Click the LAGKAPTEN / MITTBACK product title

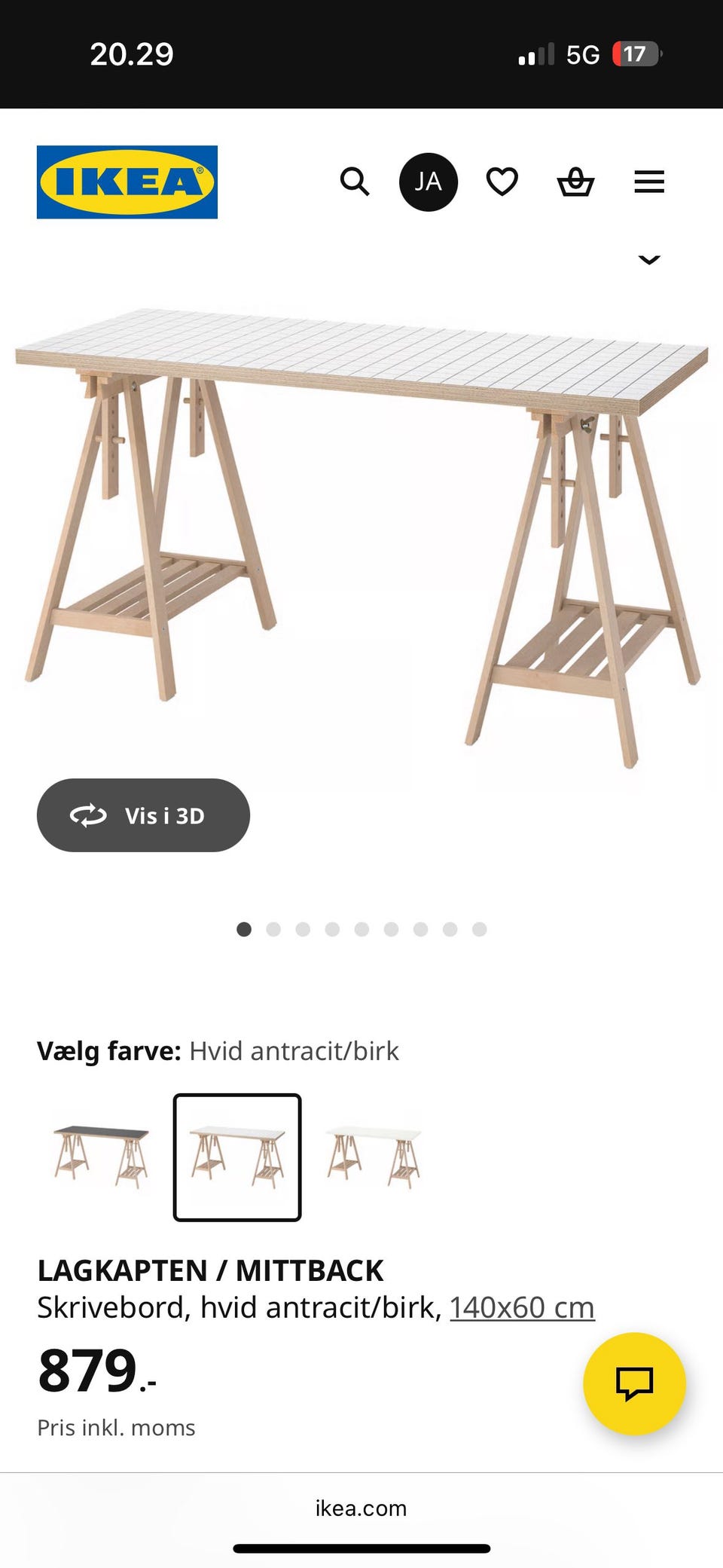coord(210,1270)
